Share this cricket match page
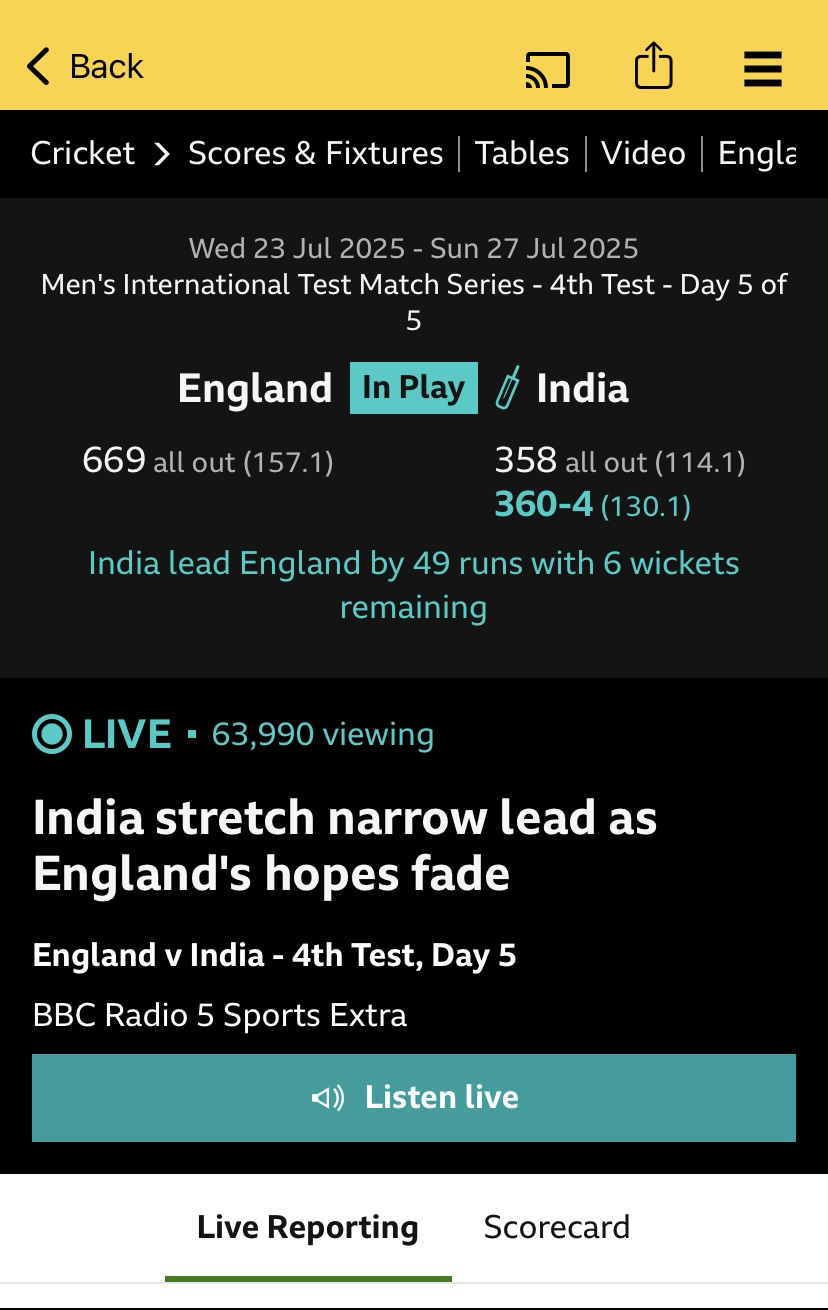This screenshot has width=828, height=1310. click(x=653, y=67)
